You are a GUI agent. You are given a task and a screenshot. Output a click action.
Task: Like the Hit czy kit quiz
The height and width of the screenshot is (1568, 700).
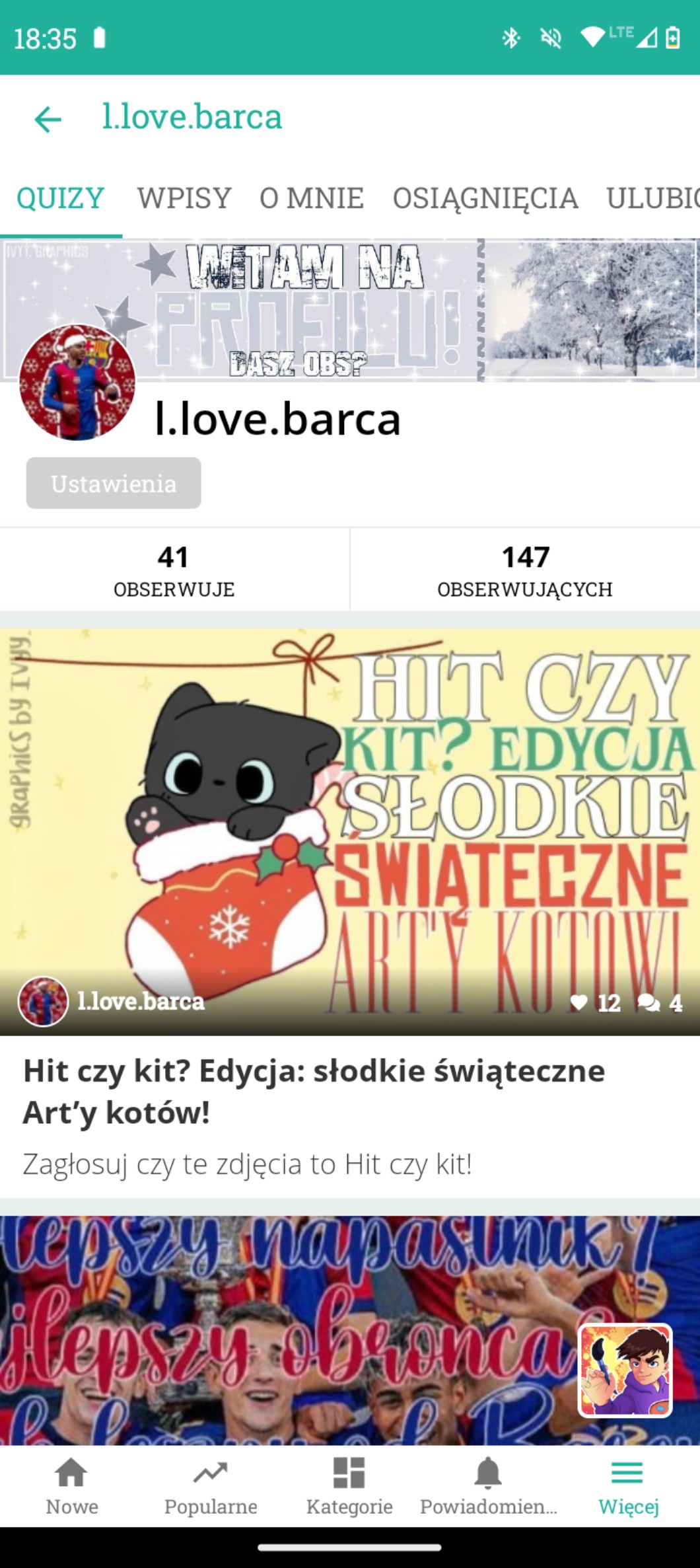pos(595,1003)
